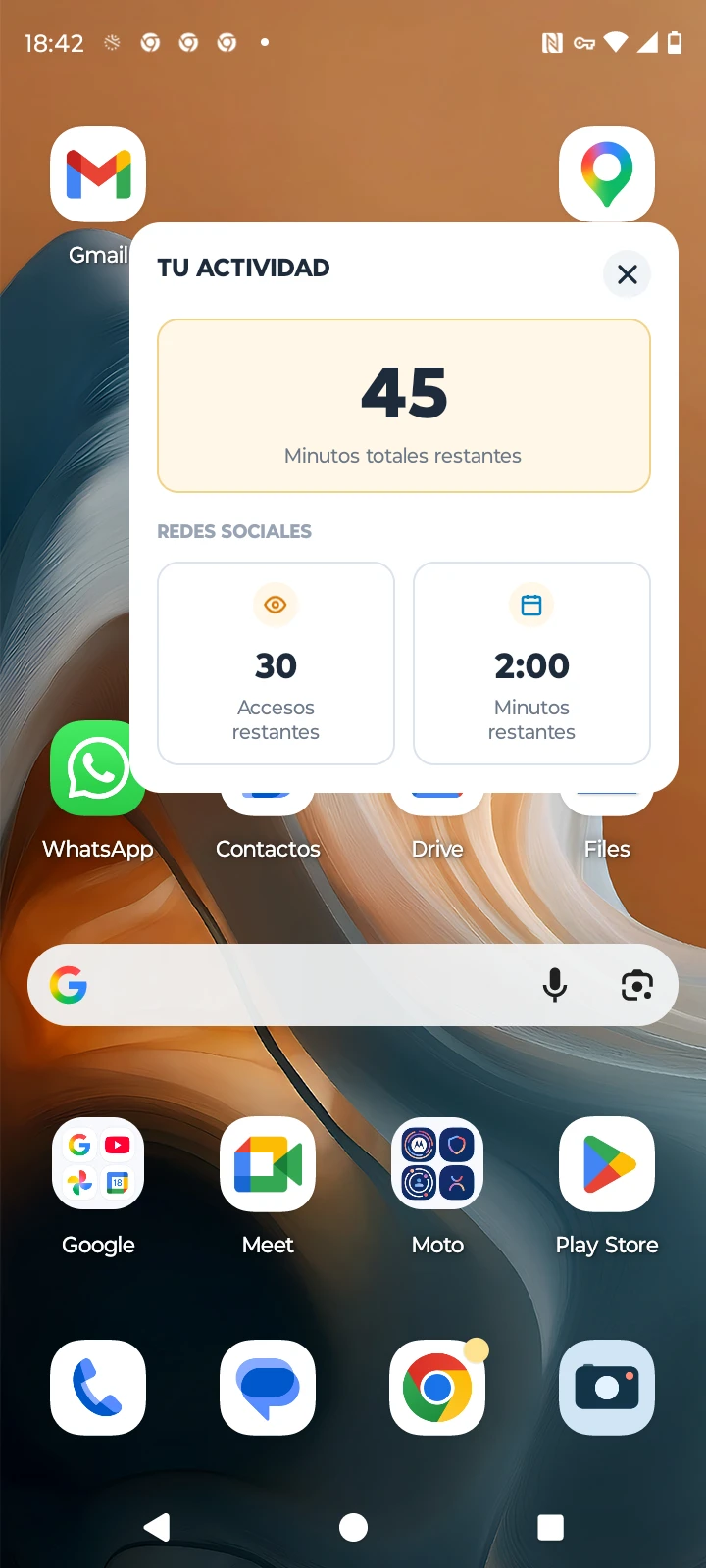This screenshot has width=706, height=1568.
Task: Show recent apps via the square button
Action: point(551,1527)
